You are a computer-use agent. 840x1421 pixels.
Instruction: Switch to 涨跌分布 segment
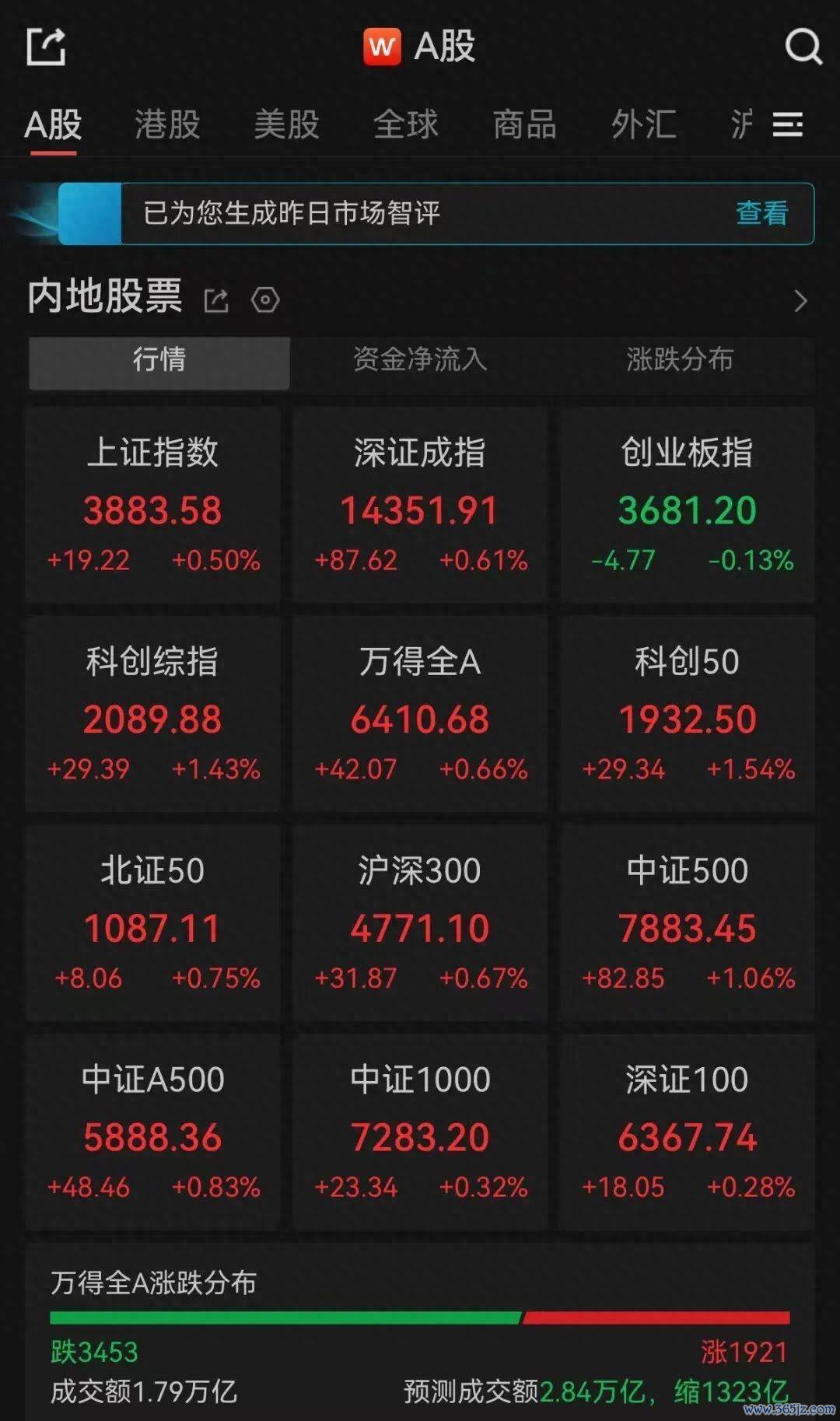coord(680,359)
